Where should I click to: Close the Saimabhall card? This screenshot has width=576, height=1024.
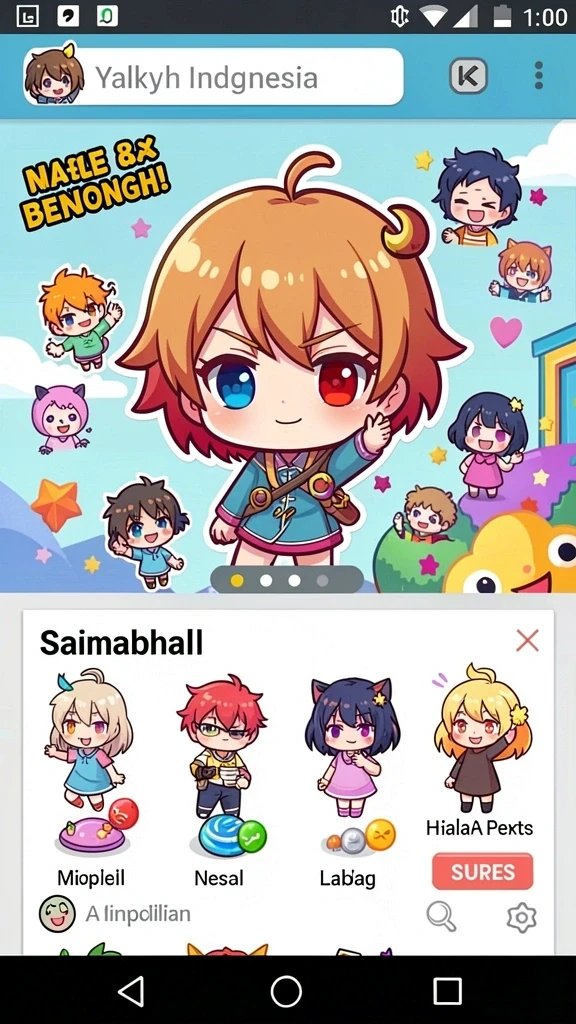[527, 641]
